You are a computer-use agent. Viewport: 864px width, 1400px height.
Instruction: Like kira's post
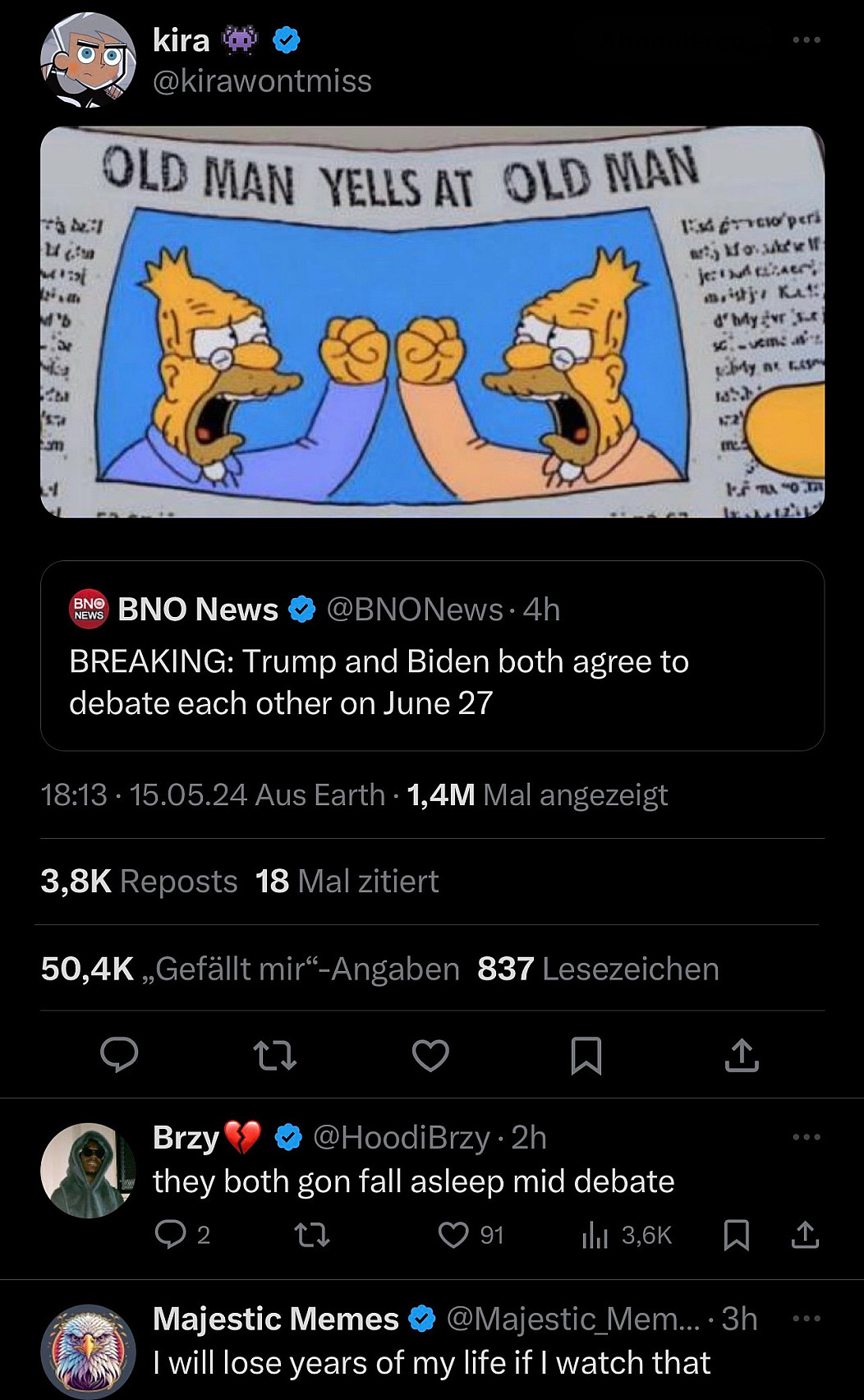coord(430,1055)
